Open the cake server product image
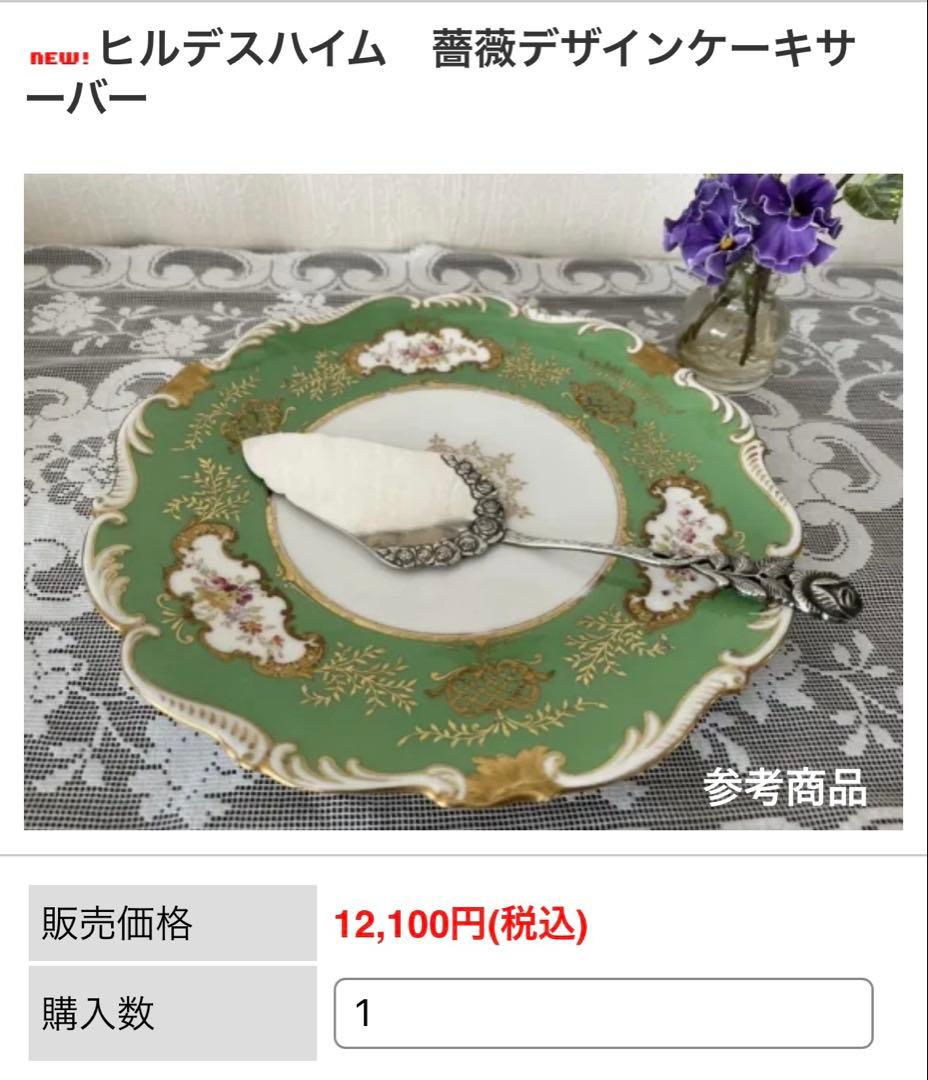The image size is (928, 1080). (463, 502)
